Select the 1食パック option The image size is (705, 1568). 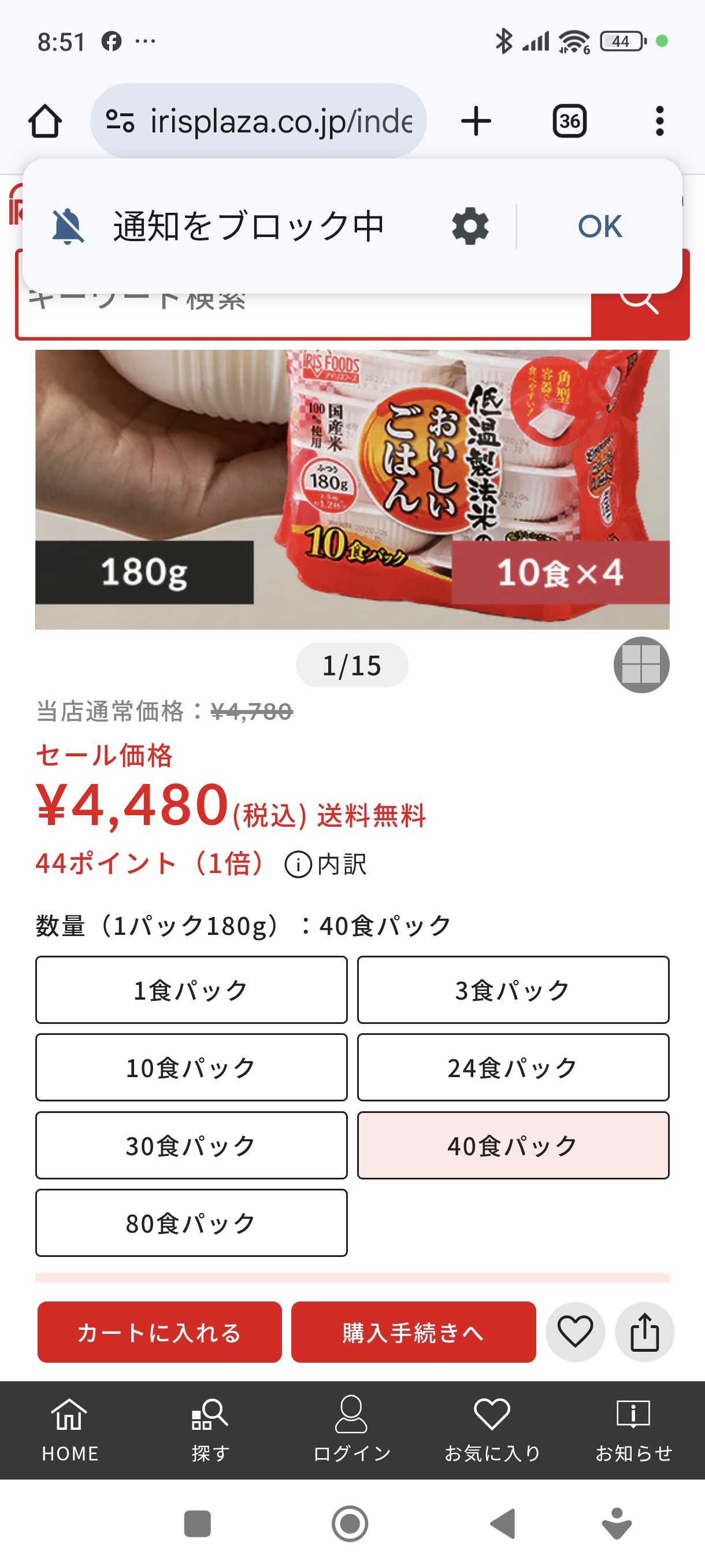(192, 990)
